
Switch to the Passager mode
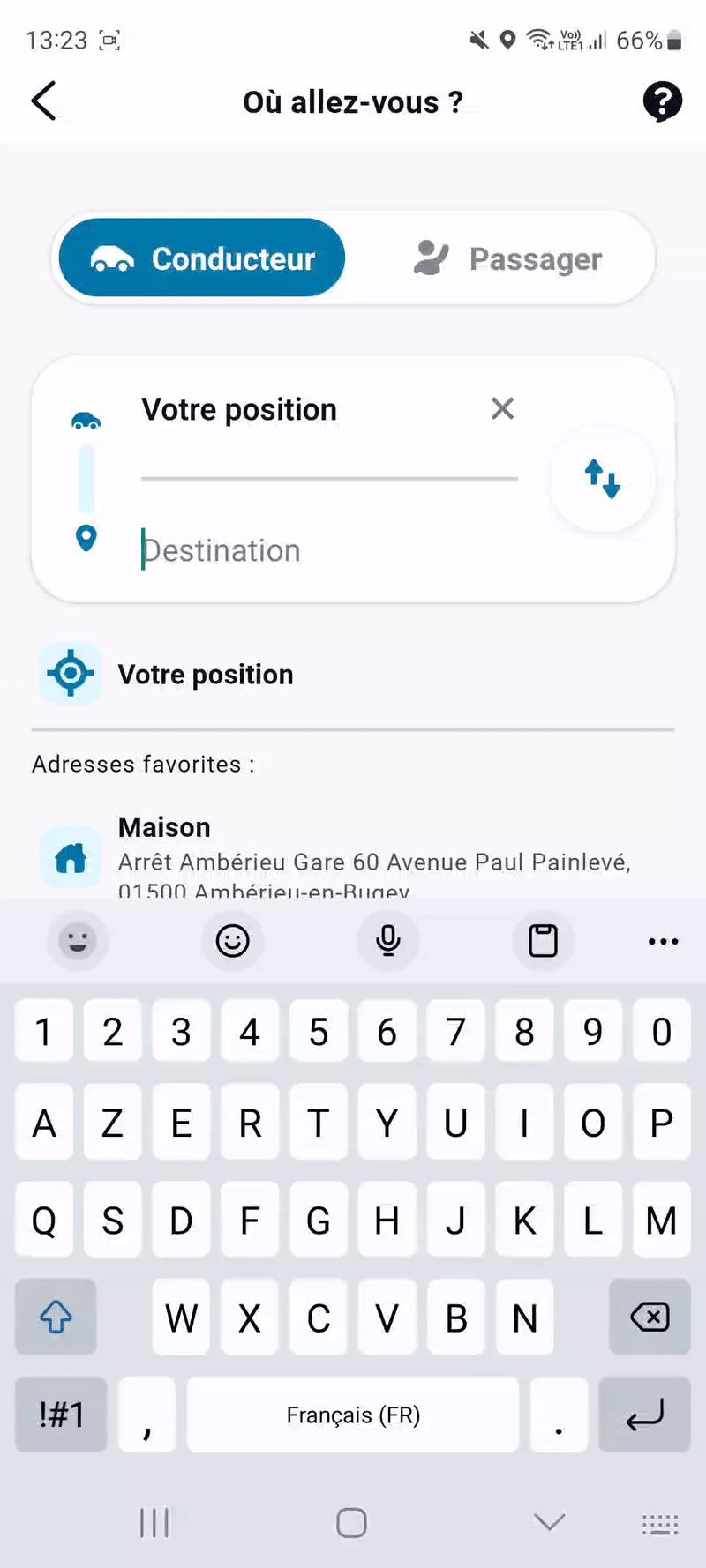(508, 258)
